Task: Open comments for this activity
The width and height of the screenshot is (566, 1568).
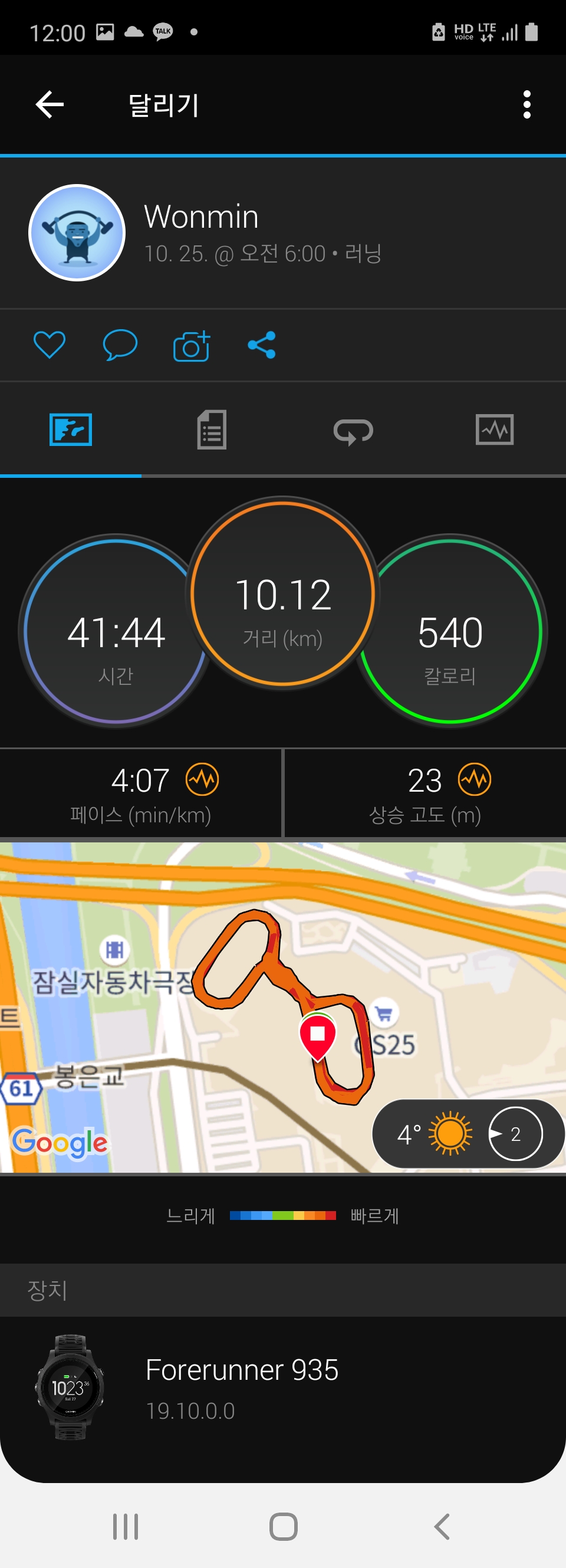Action: point(120,345)
